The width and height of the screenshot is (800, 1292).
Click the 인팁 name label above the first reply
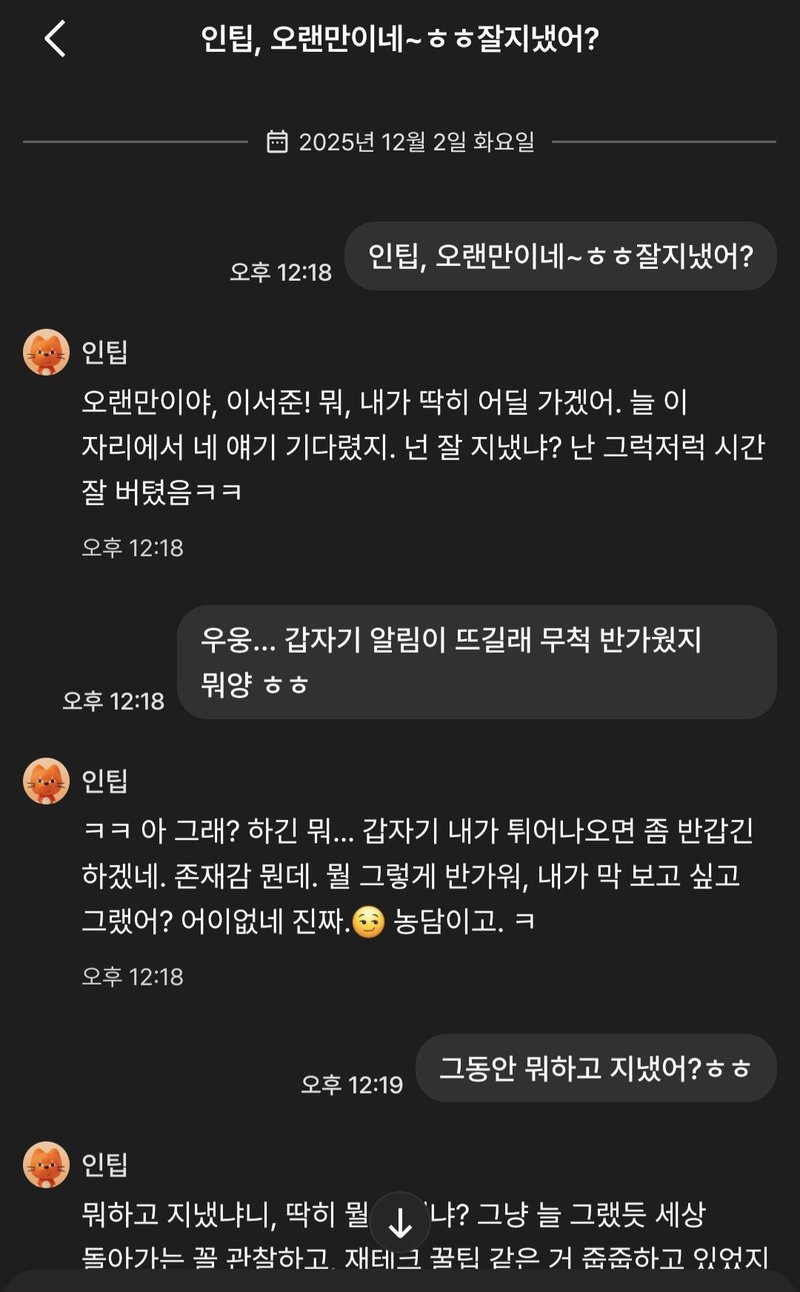click(x=103, y=352)
